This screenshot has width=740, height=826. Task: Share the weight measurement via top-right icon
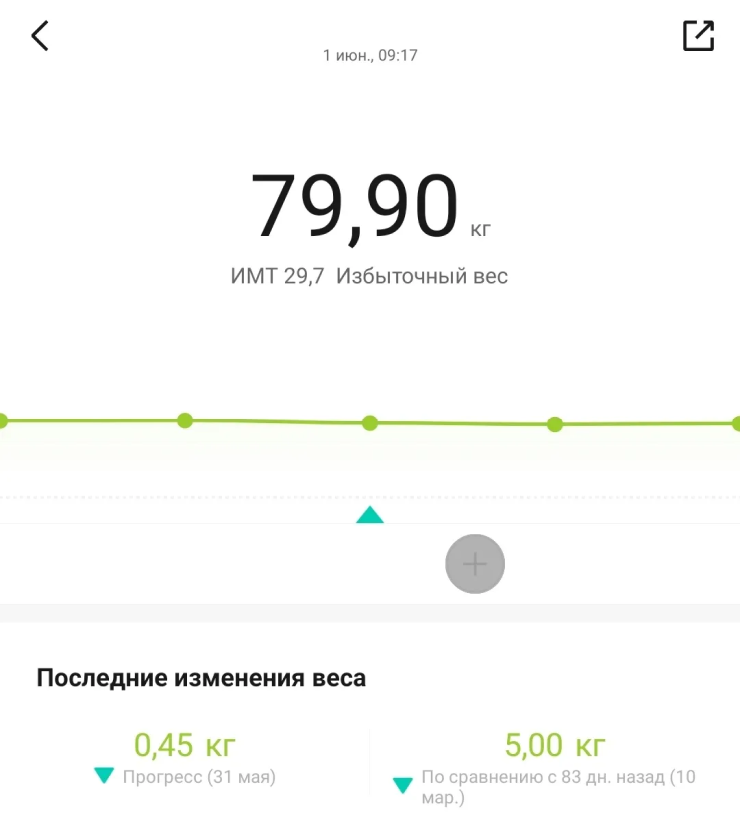[x=698, y=35]
